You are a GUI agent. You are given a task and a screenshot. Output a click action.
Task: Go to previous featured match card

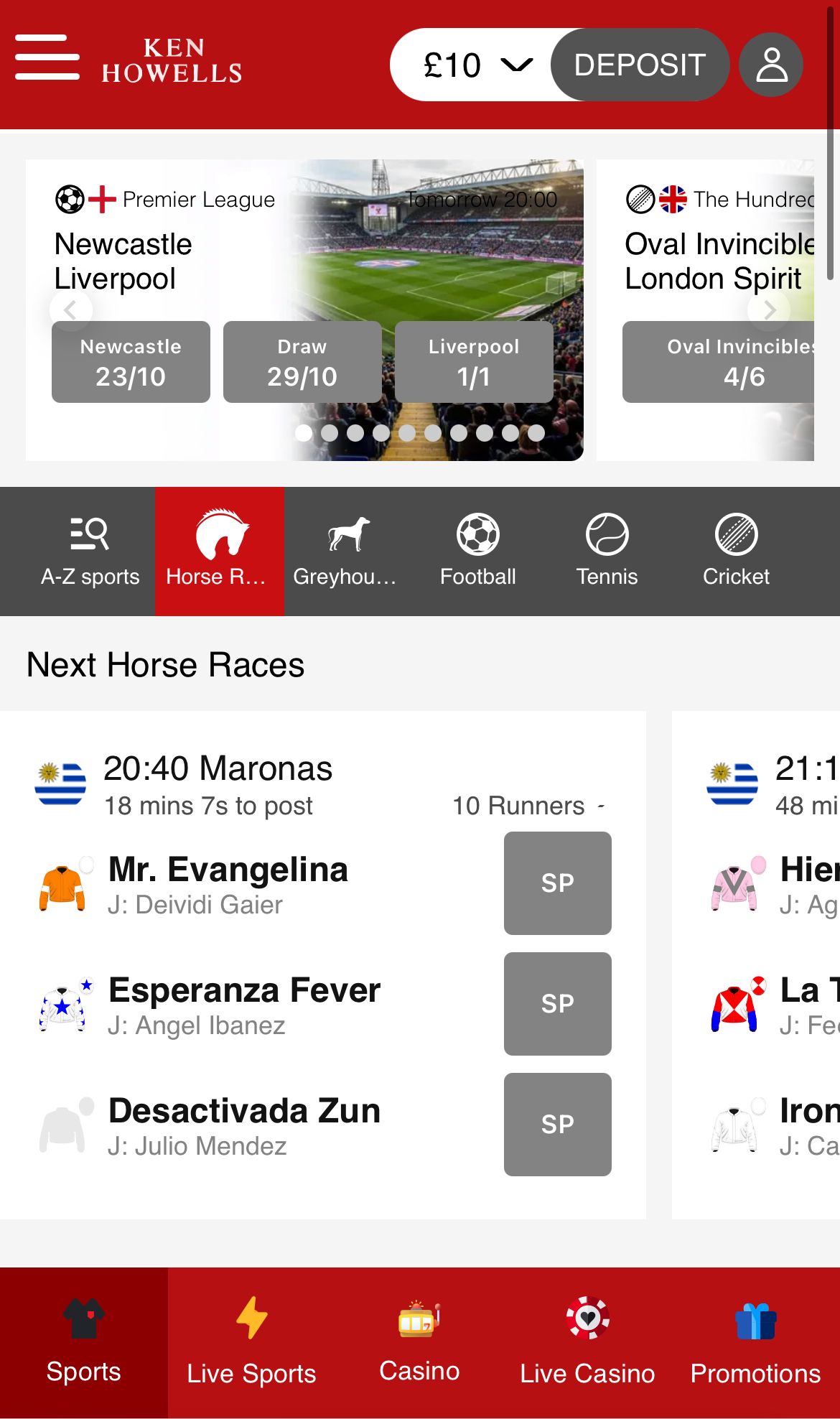[70, 310]
